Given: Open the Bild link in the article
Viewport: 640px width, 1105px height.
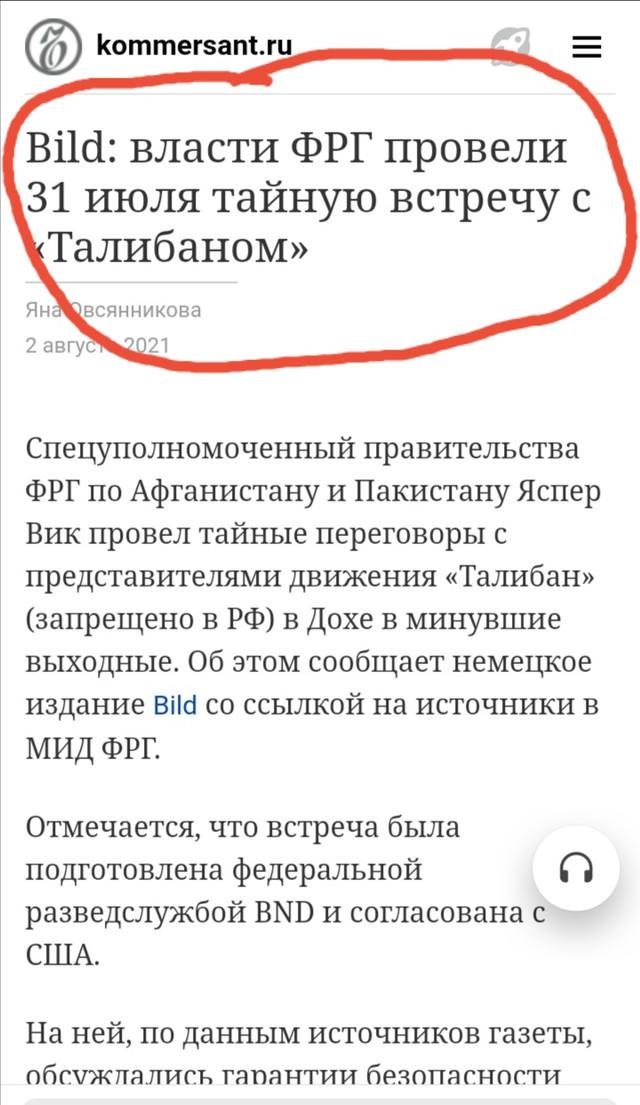Looking at the screenshot, I should 175,705.
